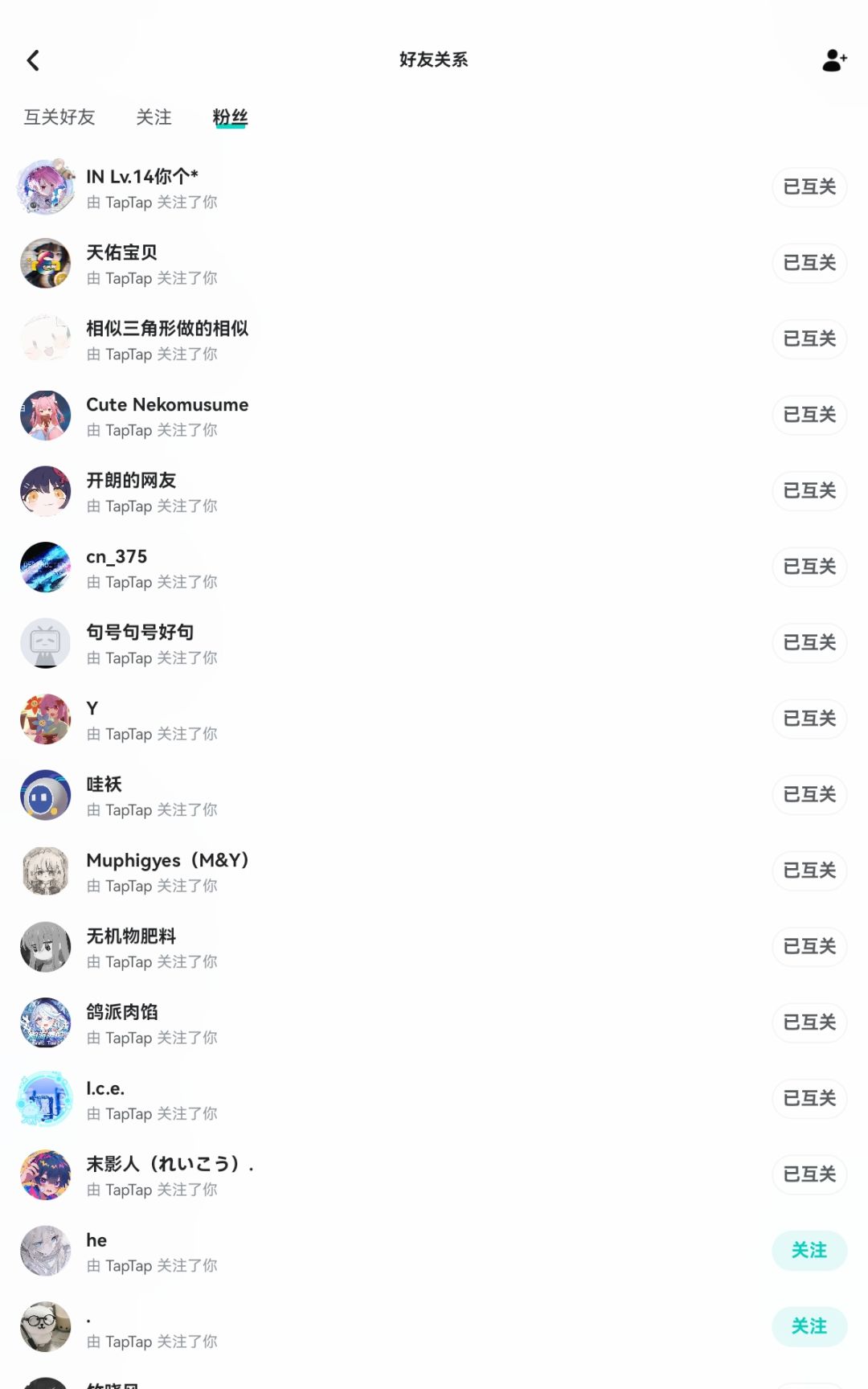Image resolution: width=868 pixels, height=1389 pixels.
Task: Follow back user 'he' via 关注 button
Action: [809, 1251]
